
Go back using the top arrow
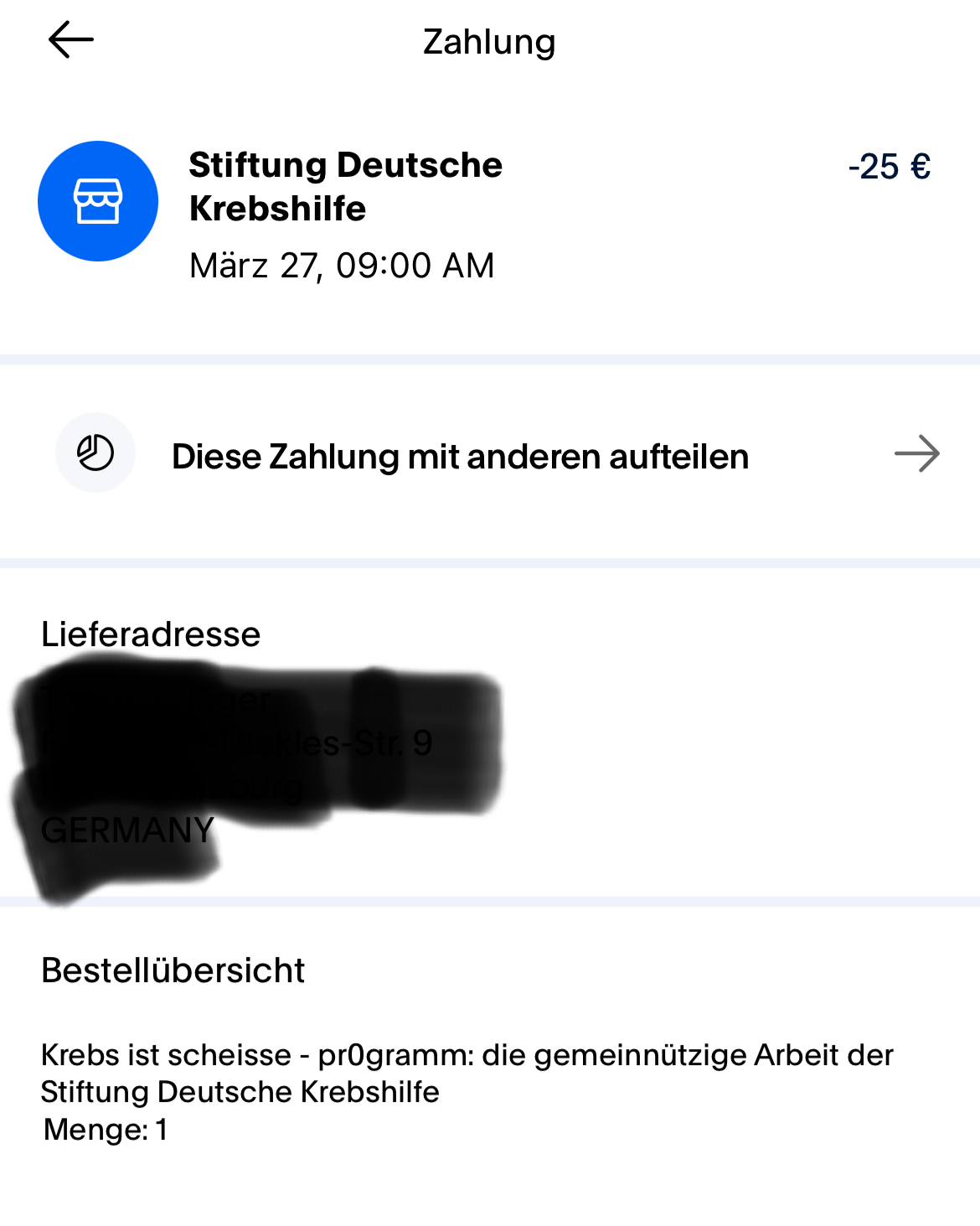coord(71,40)
